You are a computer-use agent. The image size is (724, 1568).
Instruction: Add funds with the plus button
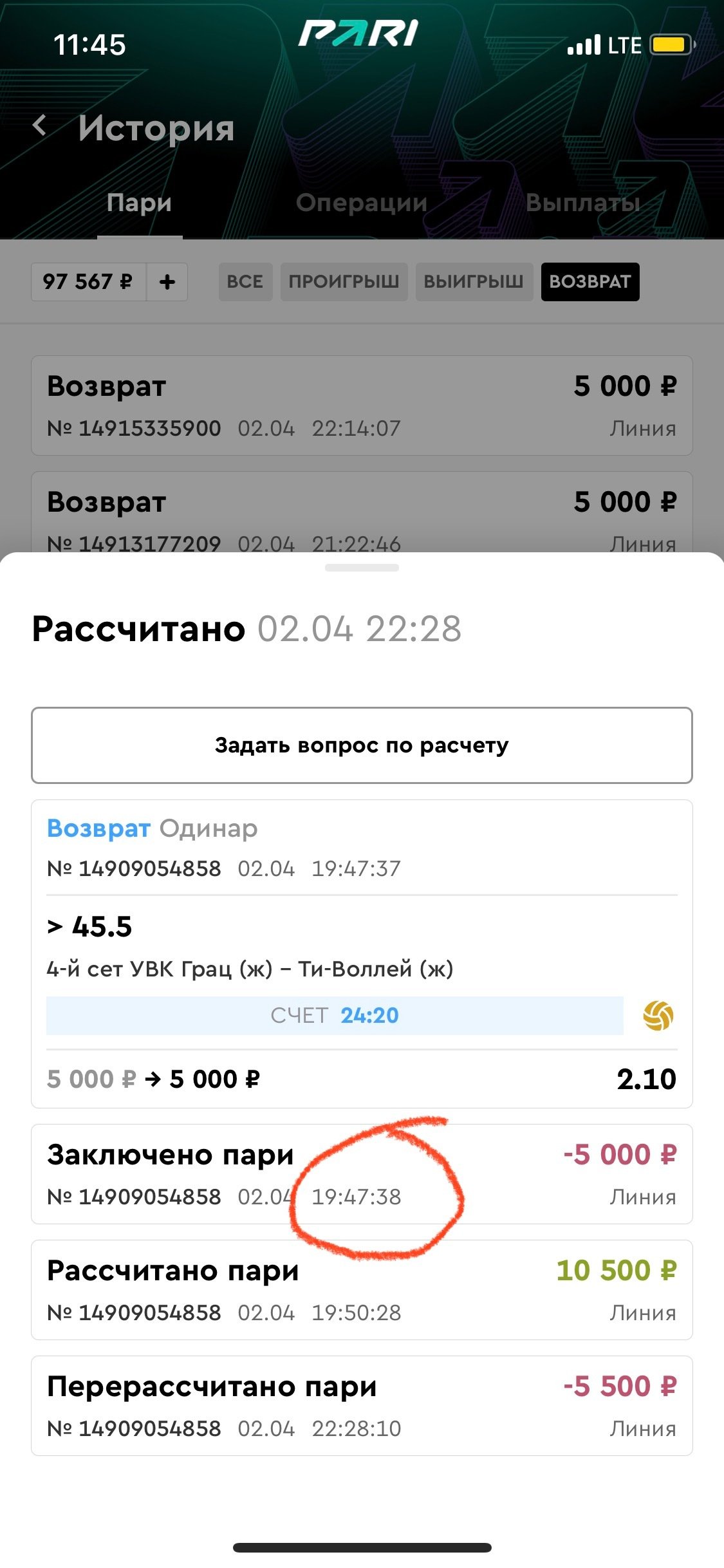[167, 282]
